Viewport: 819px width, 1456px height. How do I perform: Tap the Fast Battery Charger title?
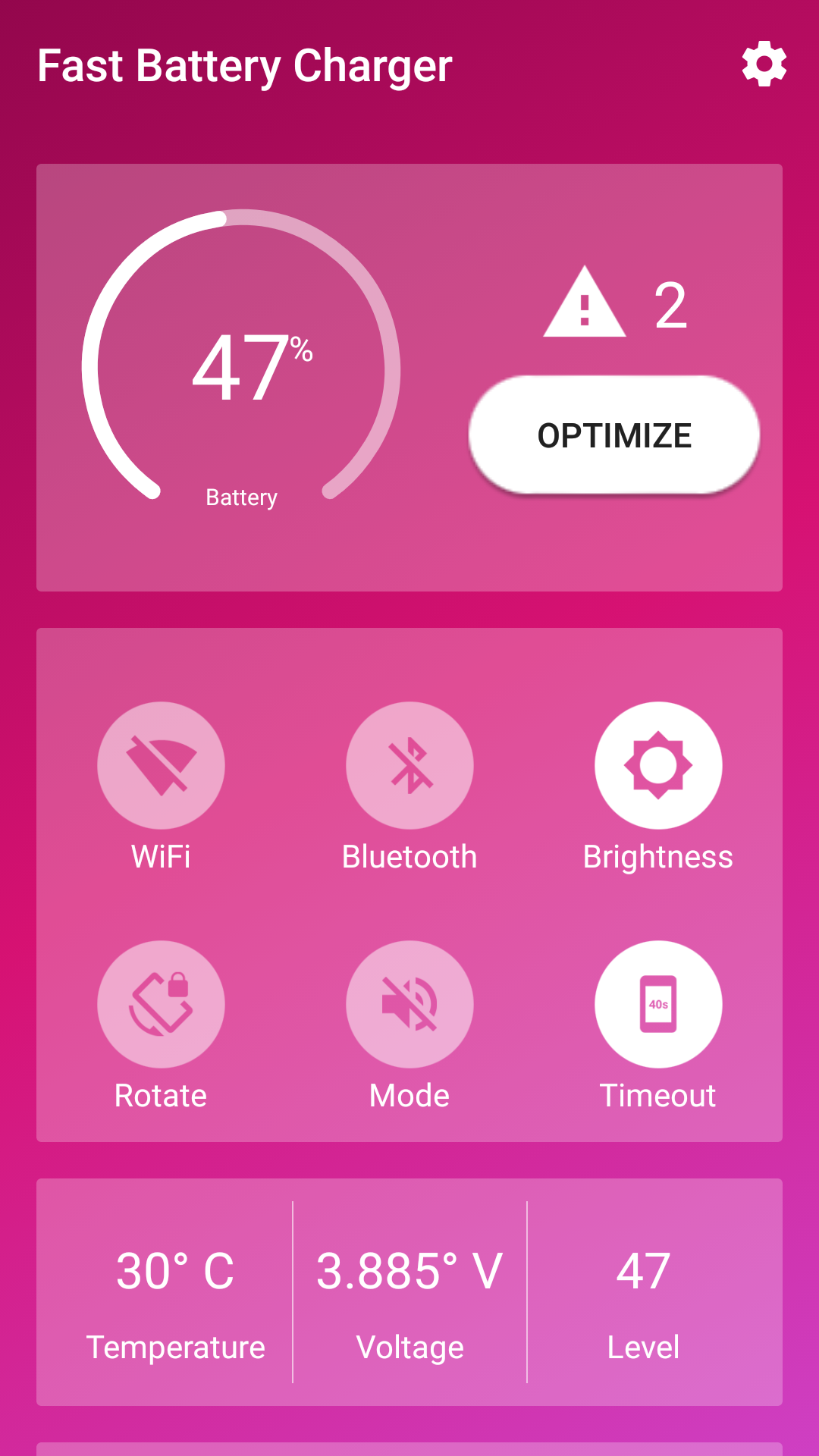[x=244, y=67]
